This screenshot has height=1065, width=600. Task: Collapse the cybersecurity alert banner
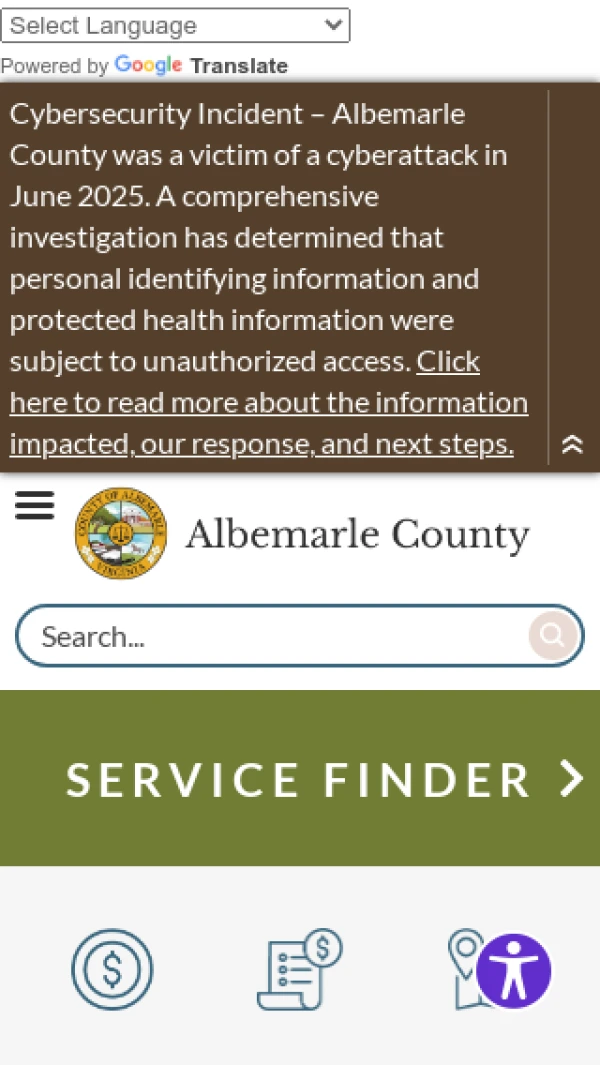572,445
